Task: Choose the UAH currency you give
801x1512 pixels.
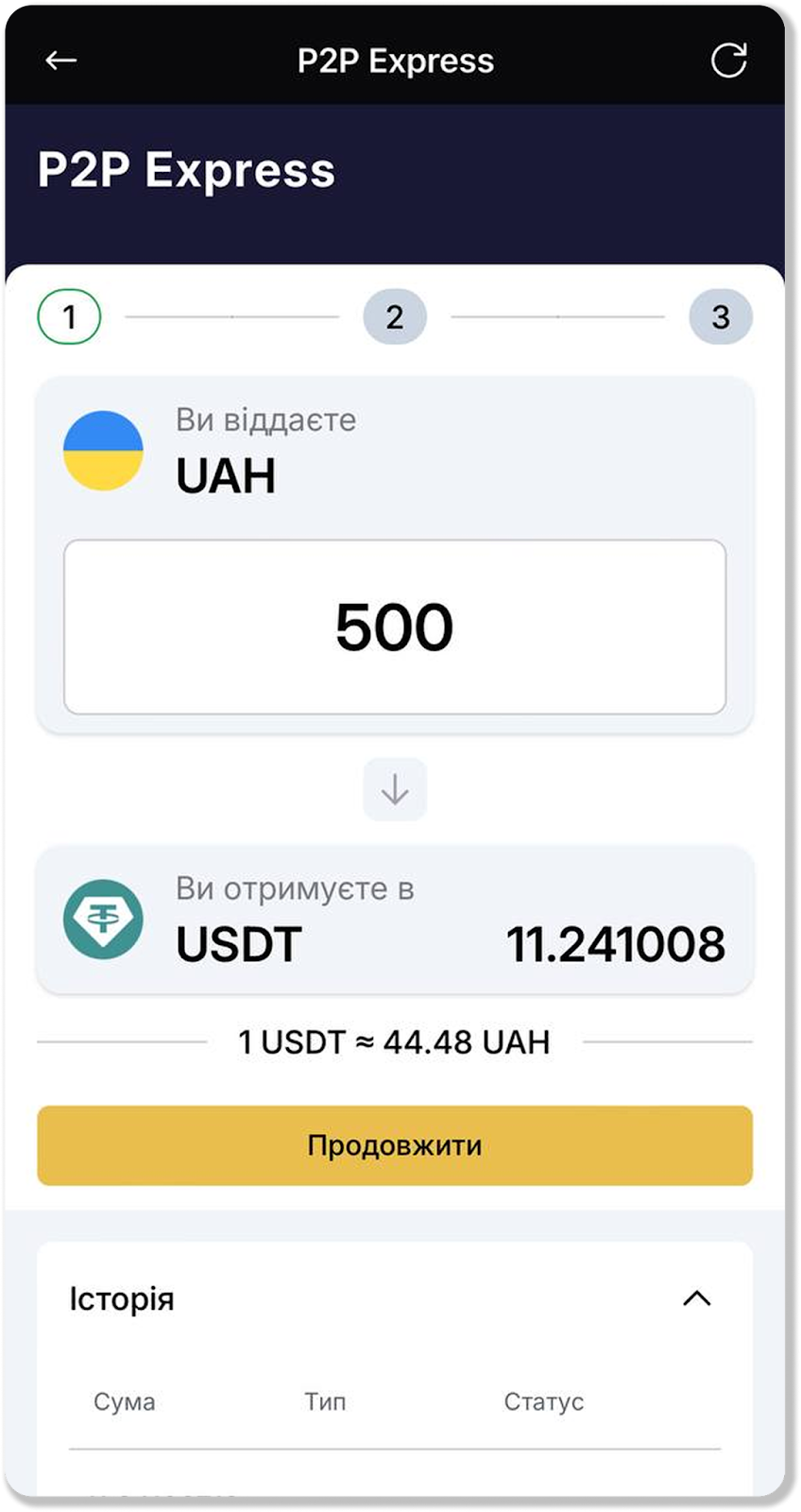Action: tap(225, 474)
